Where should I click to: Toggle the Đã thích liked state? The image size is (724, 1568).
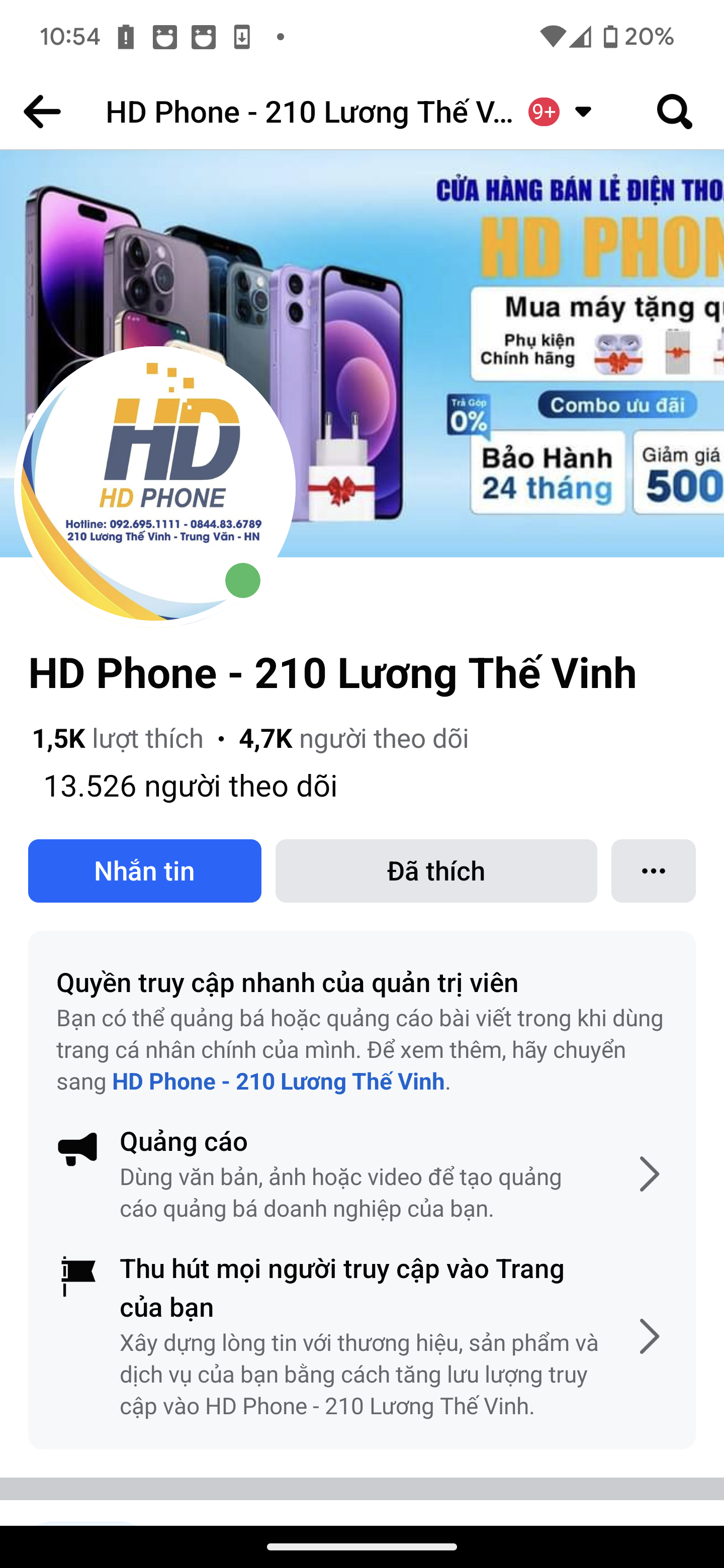pyautogui.click(x=435, y=870)
